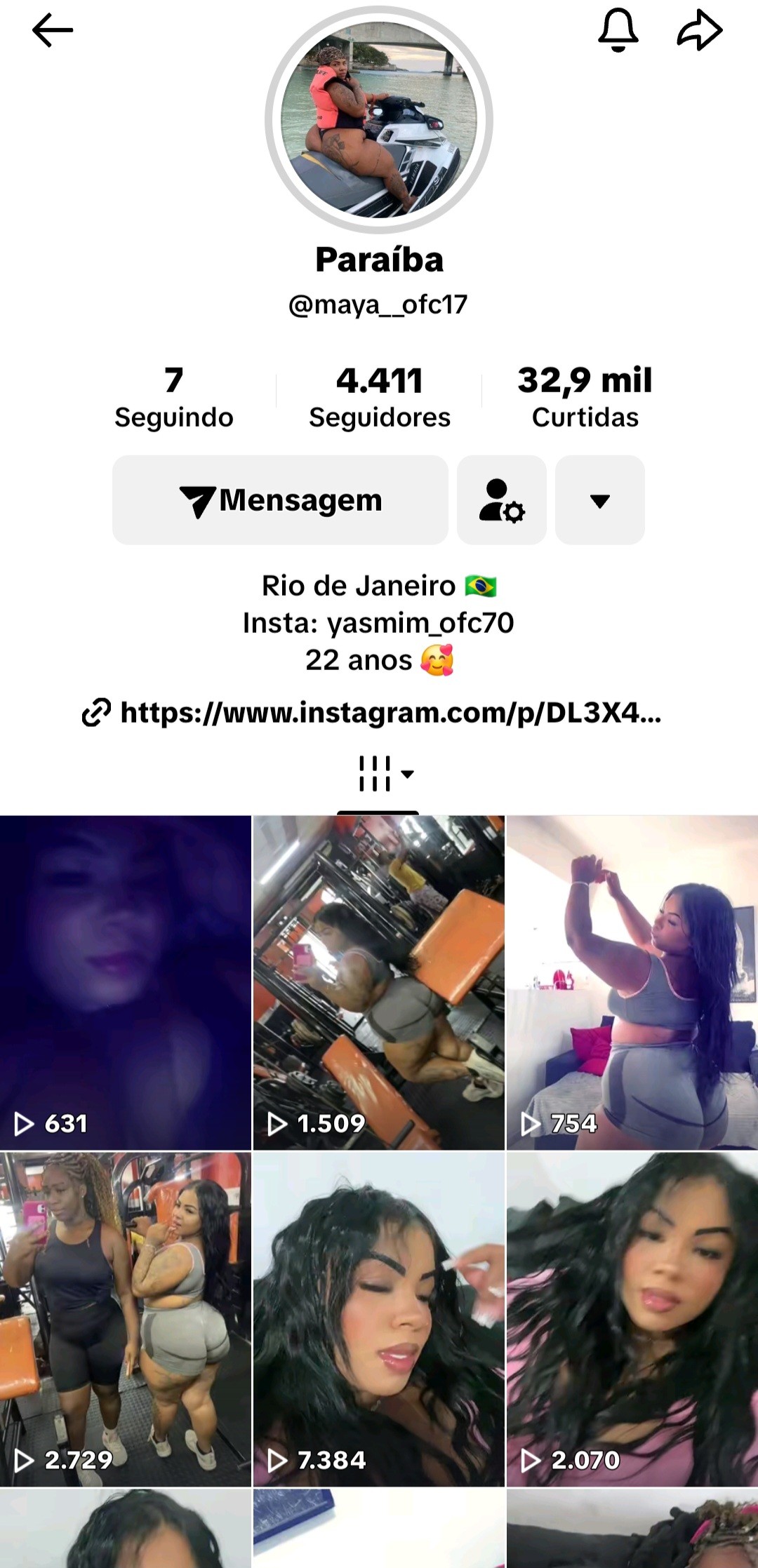Open the Curtidas count
Viewport: 758px width, 1568px height.
585,397
